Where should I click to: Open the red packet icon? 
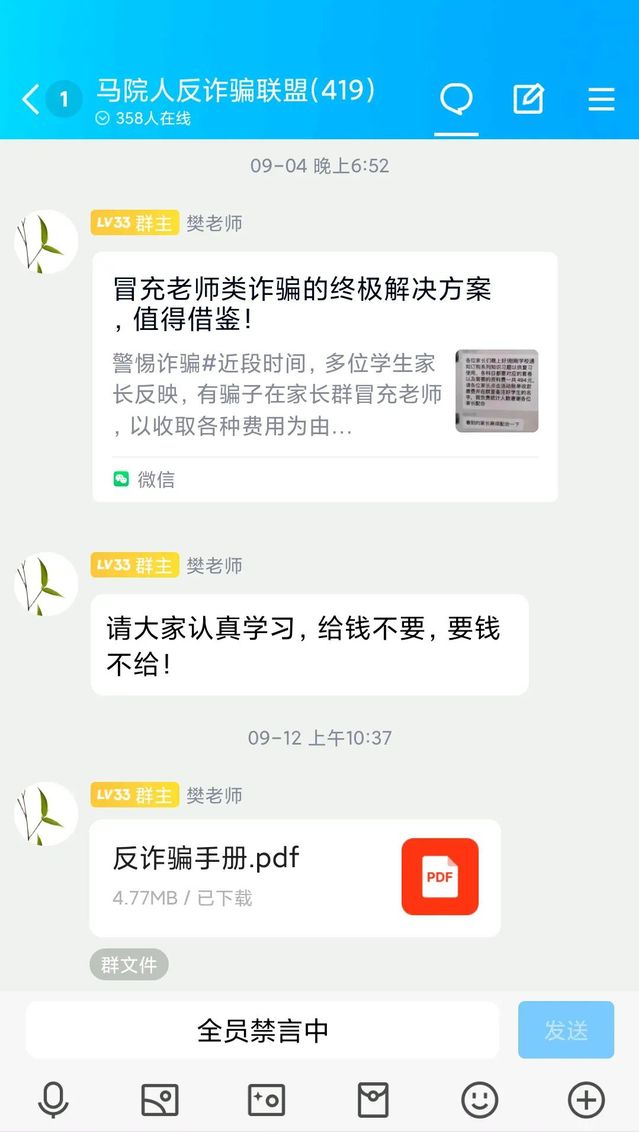tap(373, 1100)
